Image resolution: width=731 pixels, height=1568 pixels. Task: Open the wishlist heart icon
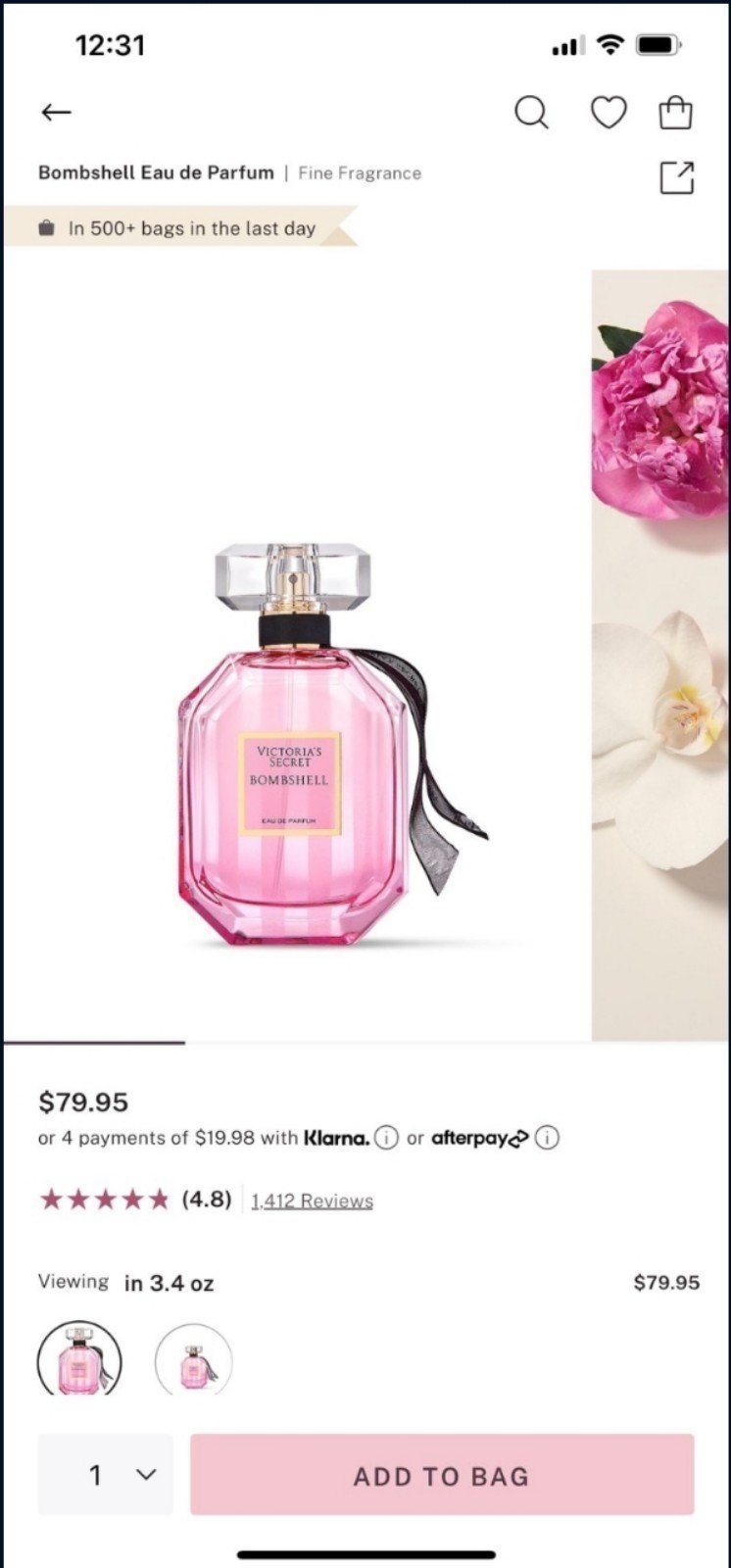608,113
